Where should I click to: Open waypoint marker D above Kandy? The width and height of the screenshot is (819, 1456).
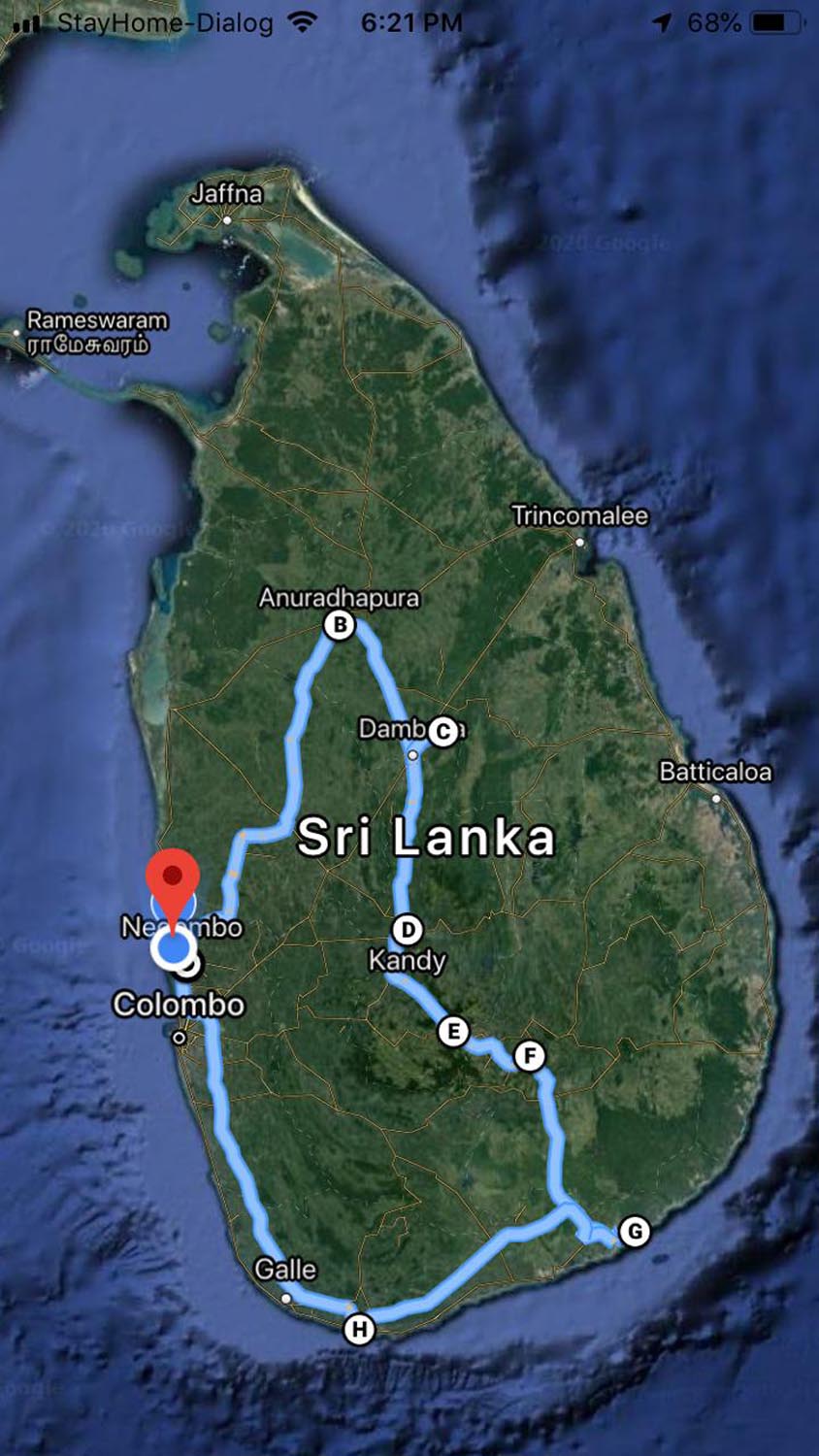(408, 930)
